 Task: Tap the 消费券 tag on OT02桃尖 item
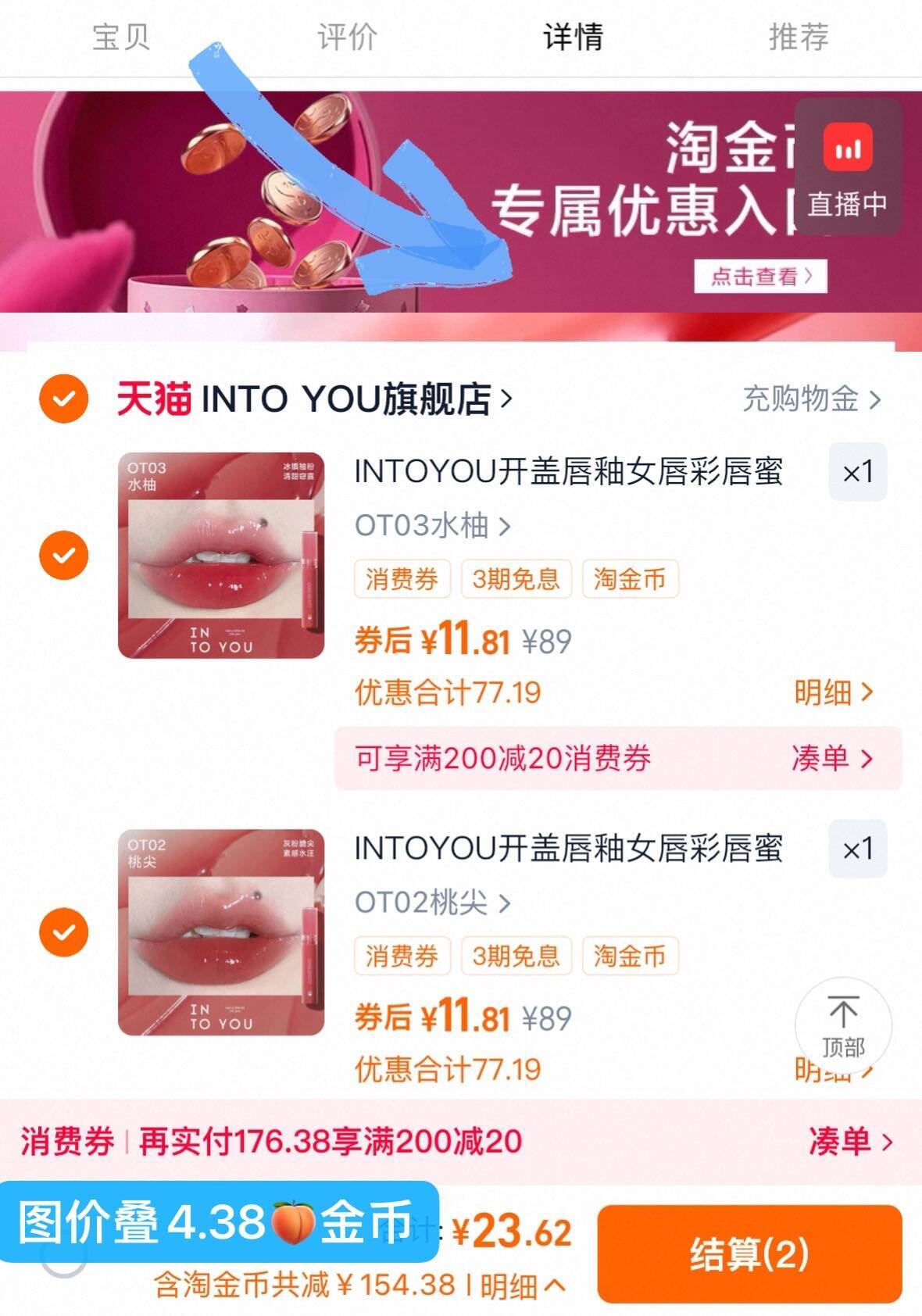pyautogui.click(x=403, y=955)
